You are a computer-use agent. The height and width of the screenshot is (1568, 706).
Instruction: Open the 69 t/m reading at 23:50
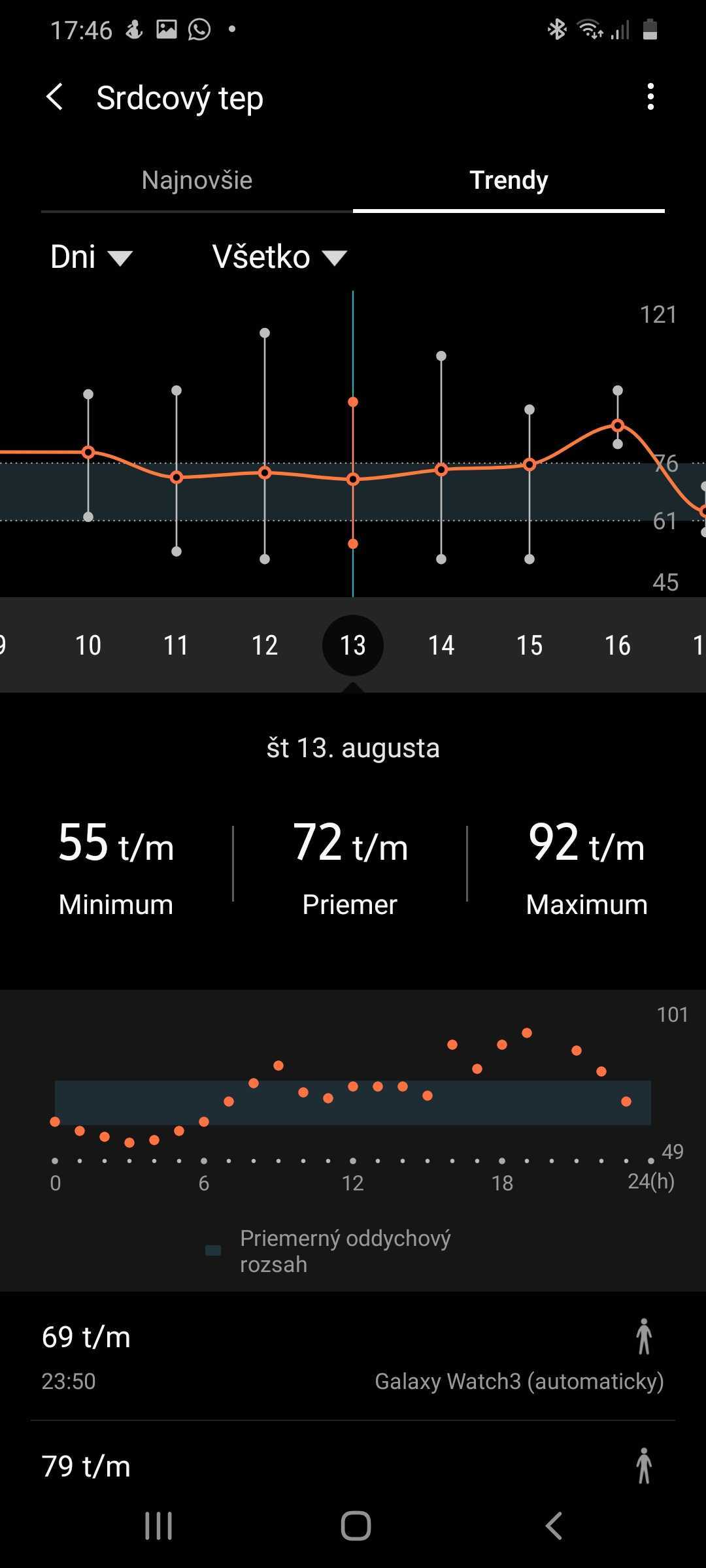click(x=353, y=1356)
